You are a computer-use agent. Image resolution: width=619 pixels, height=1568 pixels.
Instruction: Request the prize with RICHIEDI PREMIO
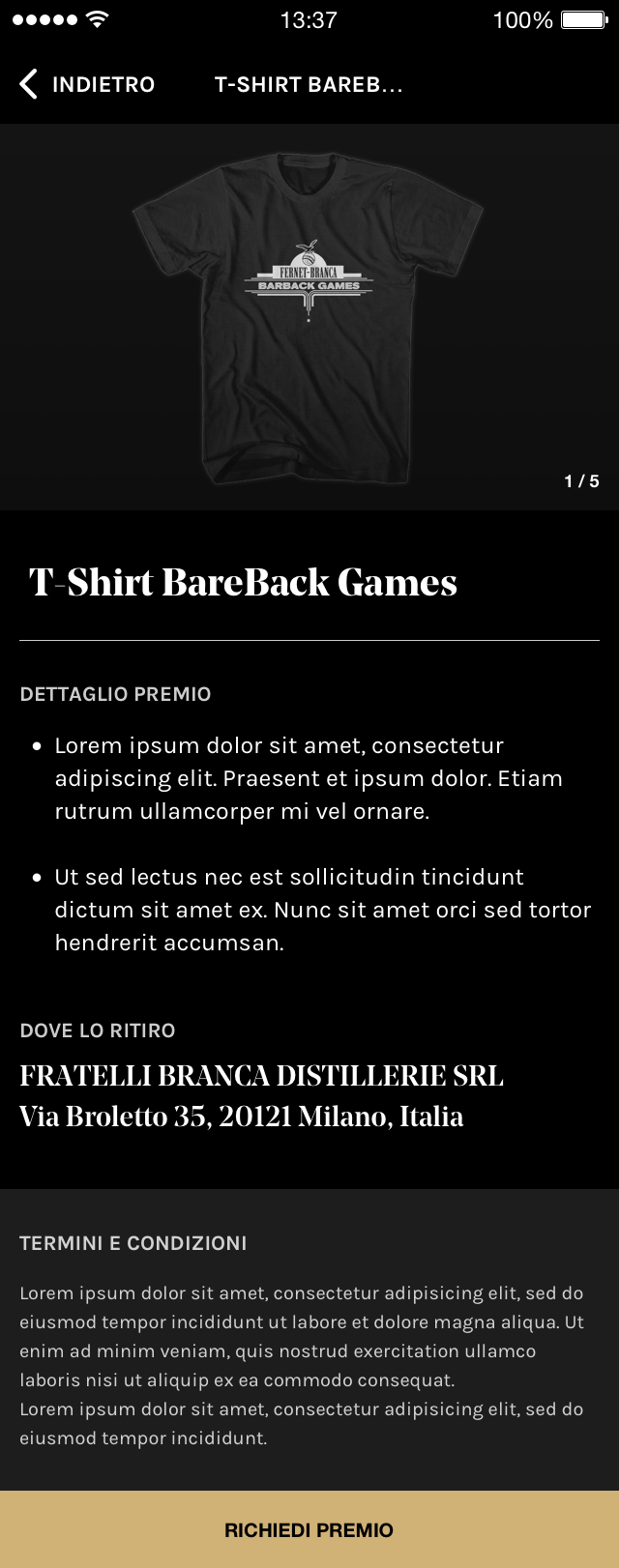[x=309, y=1529]
